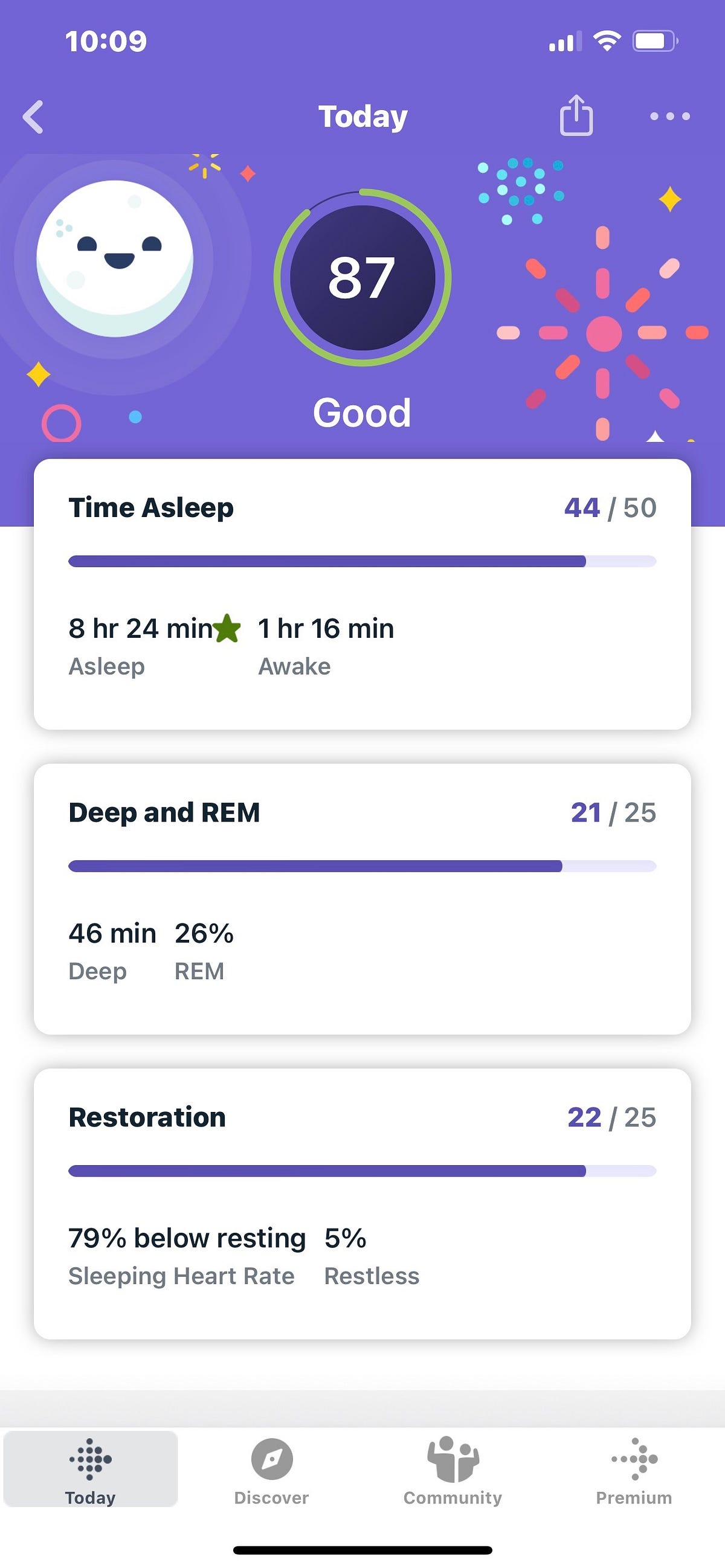Viewport: 725px width, 1568px height.
Task: Select the Premium tab
Action: (634, 1469)
